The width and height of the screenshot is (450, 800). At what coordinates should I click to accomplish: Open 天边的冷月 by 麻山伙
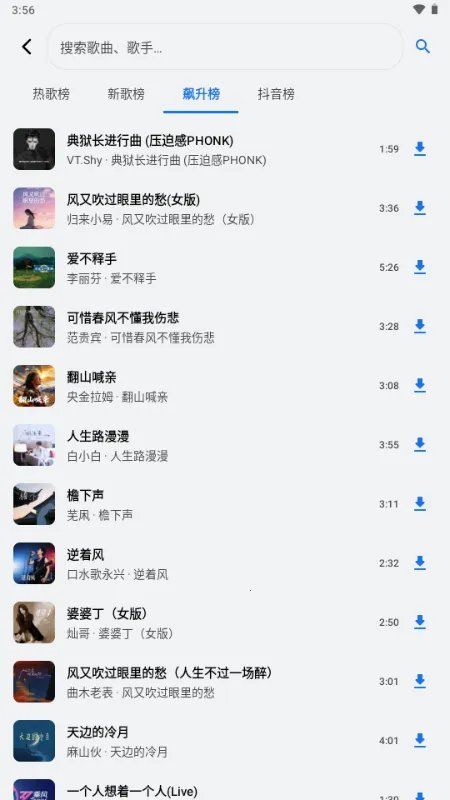(225, 741)
